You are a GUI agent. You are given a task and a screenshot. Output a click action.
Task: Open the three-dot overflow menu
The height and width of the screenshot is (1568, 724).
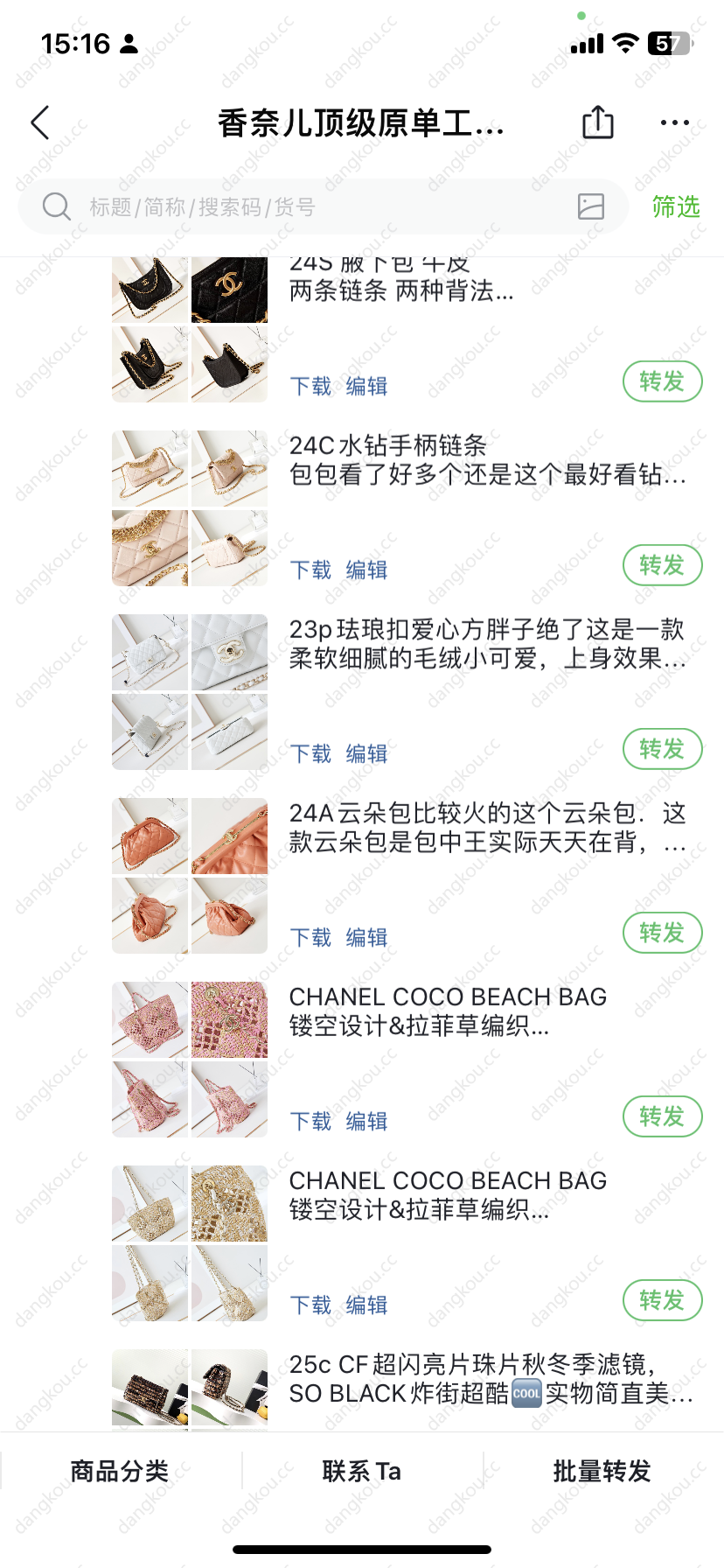tap(674, 122)
